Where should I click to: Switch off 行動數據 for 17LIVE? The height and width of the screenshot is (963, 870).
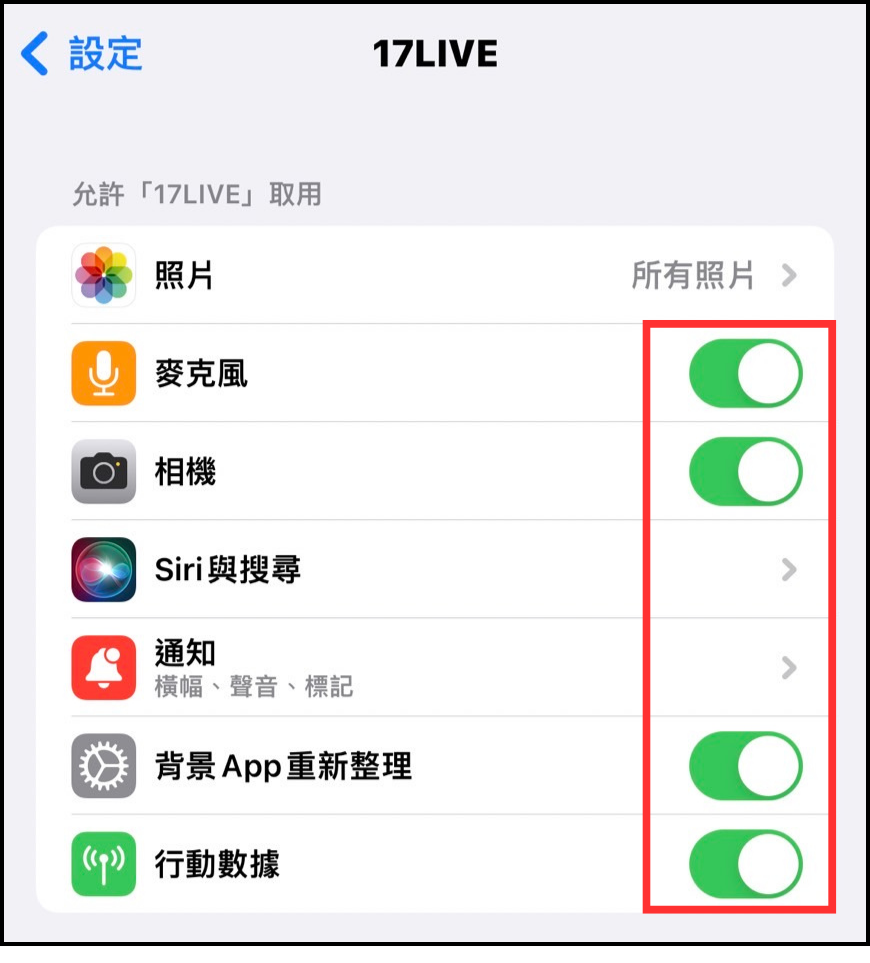coord(745,864)
